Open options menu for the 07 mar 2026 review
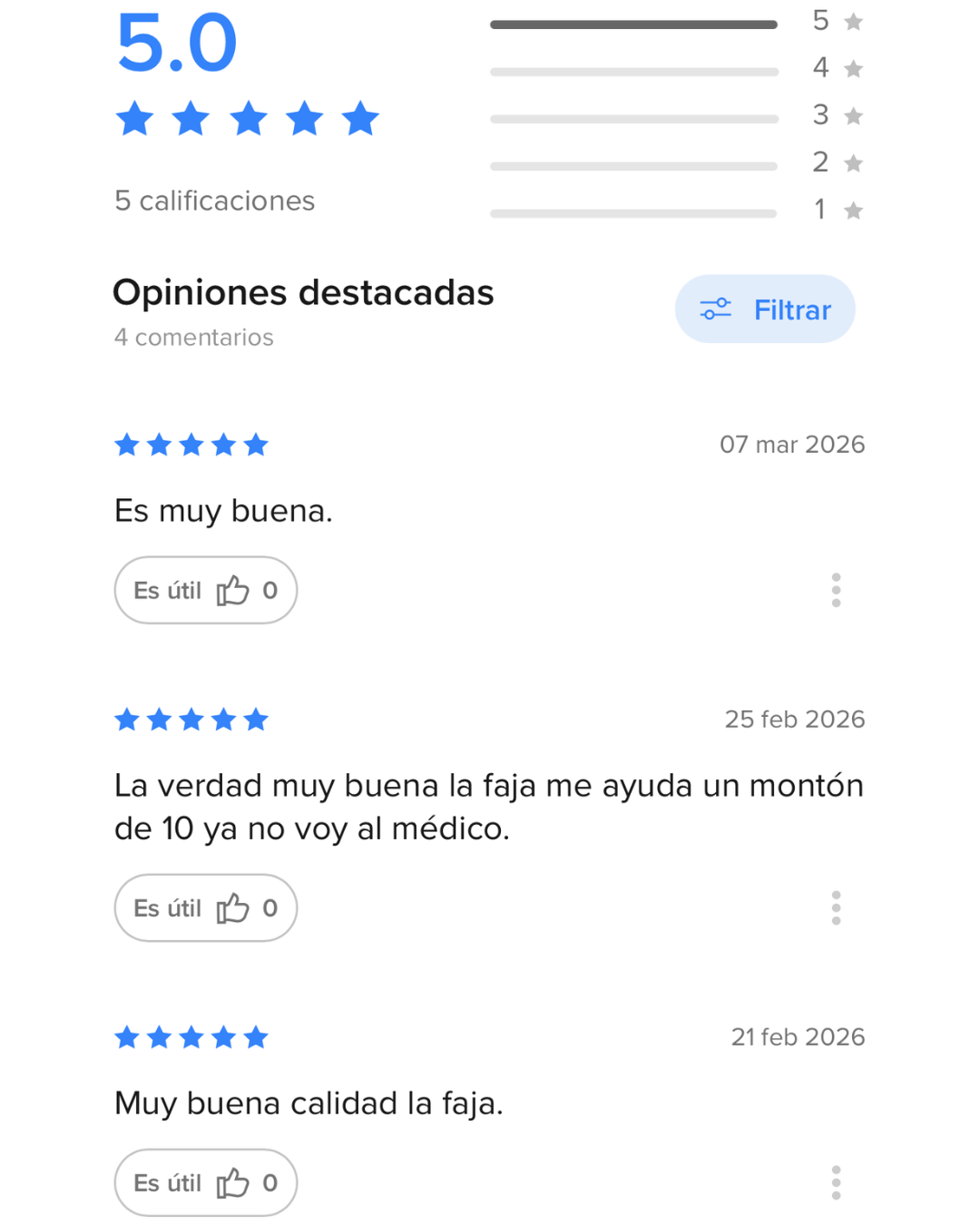The height and width of the screenshot is (1225, 980). 836,590
